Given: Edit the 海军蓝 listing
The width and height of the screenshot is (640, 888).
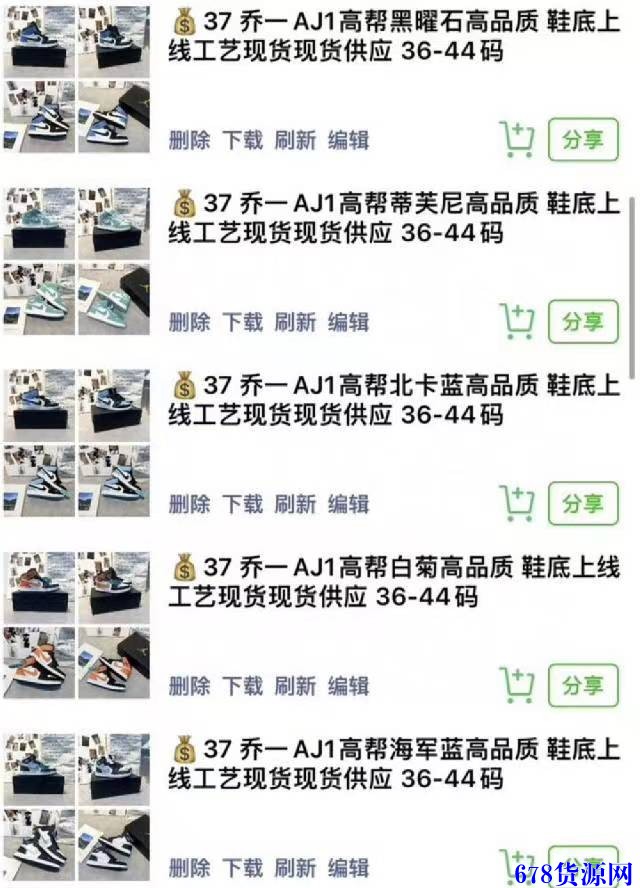Looking at the screenshot, I should pyautogui.click(x=349, y=867).
